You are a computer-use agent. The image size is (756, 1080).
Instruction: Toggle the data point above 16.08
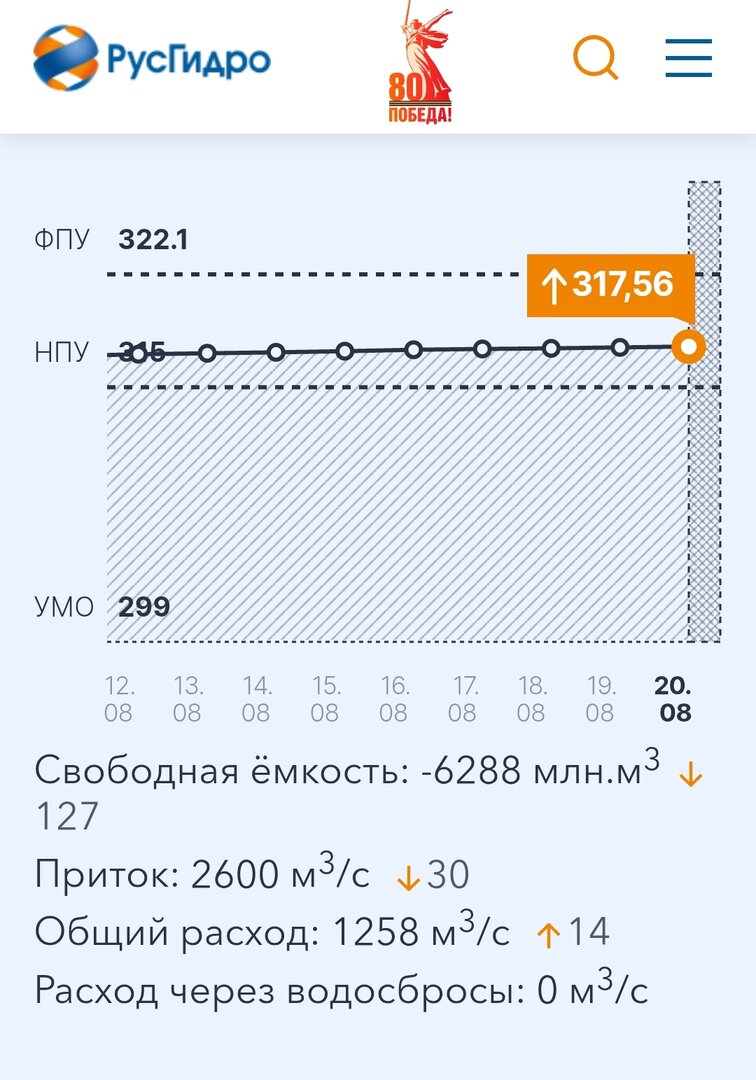pos(411,349)
